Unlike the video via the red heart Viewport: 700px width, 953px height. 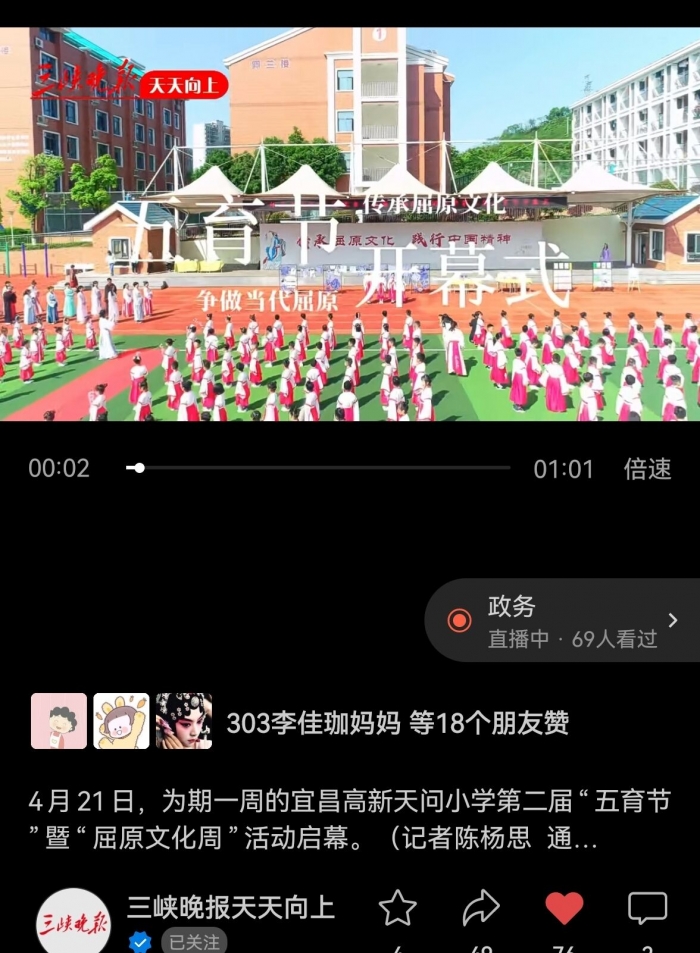564,908
